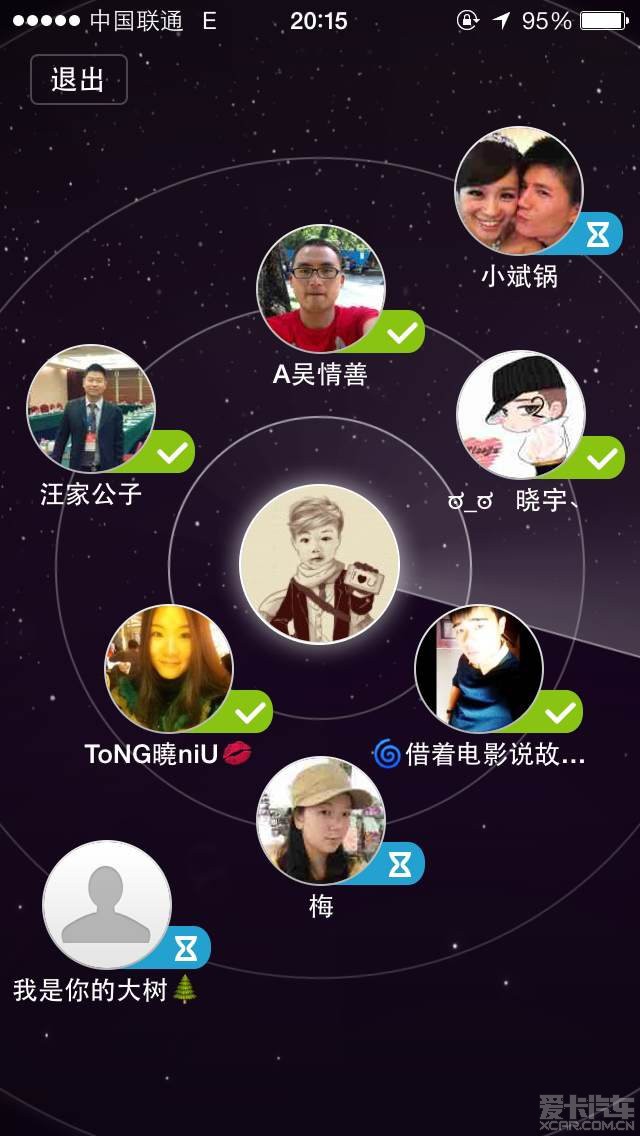Tap 晓宇's cartoon avatar
This screenshot has height=1136, width=640.
coord(520,414)
